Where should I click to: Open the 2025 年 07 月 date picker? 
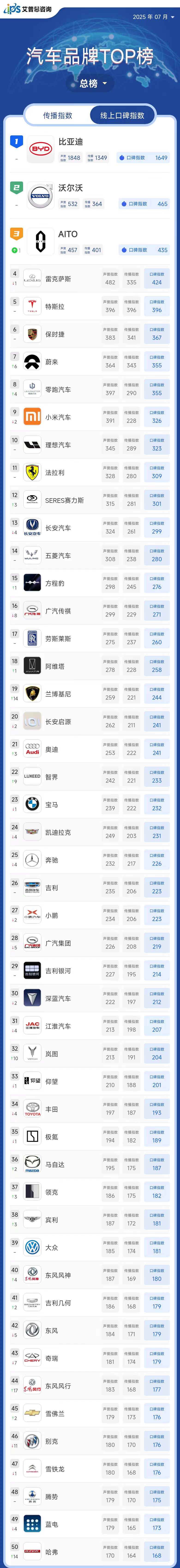point(153,17)
